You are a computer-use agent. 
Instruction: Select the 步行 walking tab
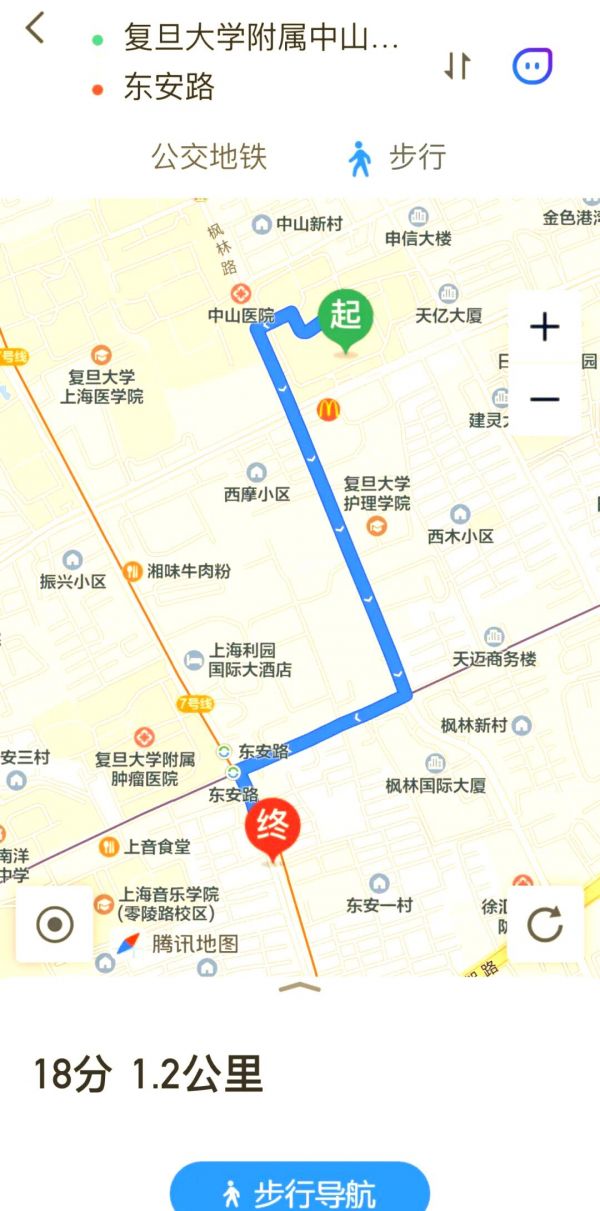click(x=397, y=157)
